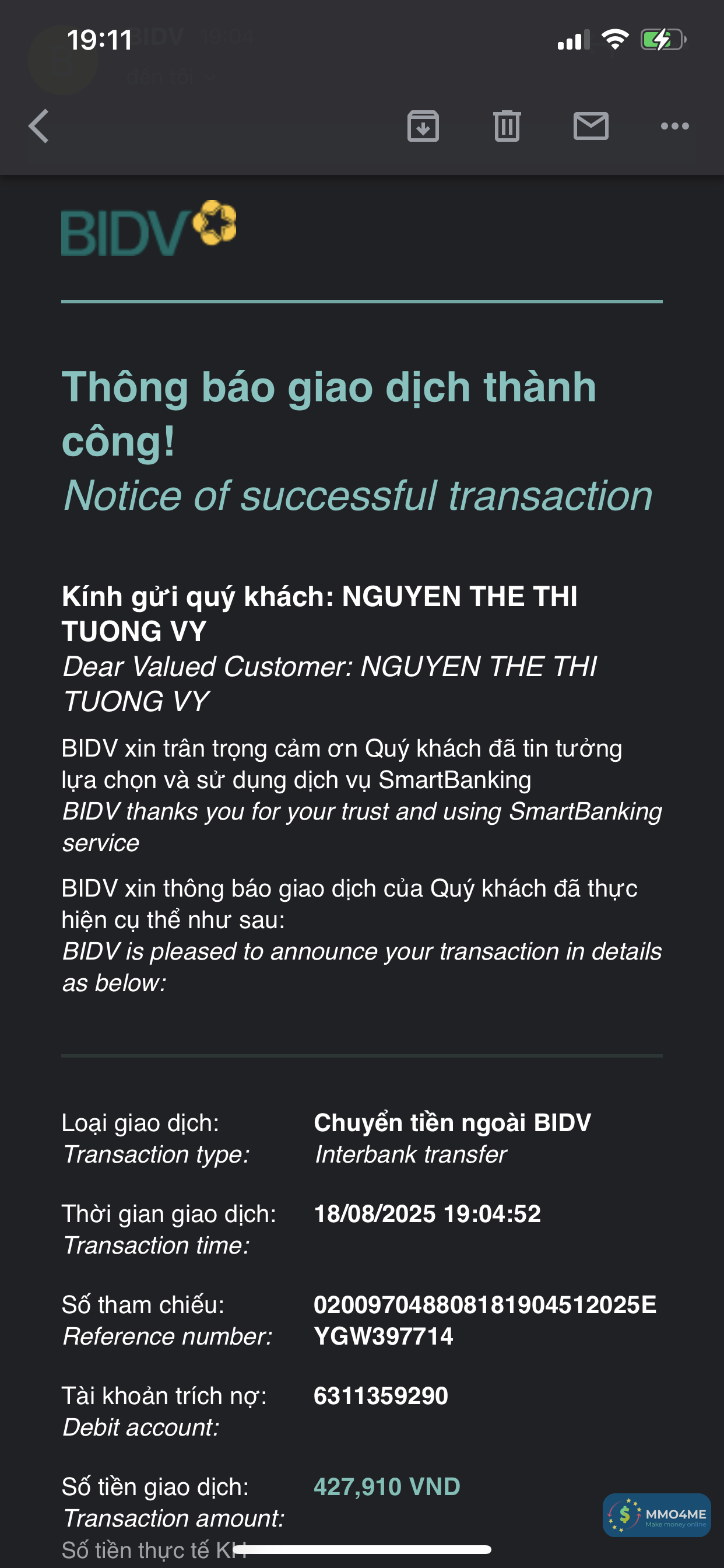Go back to the inbox
The image size is (724, 1568).
(39, 126)
